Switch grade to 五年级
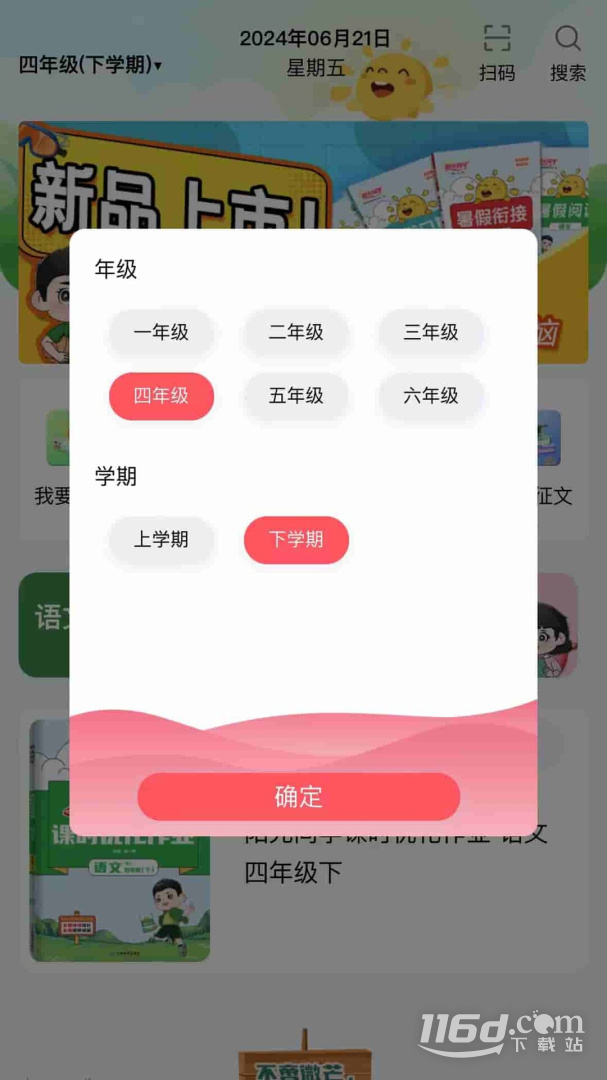Image resolution: width=607 pixels, height=1080 pixels. pyautogui.click(x=296, y=396)
